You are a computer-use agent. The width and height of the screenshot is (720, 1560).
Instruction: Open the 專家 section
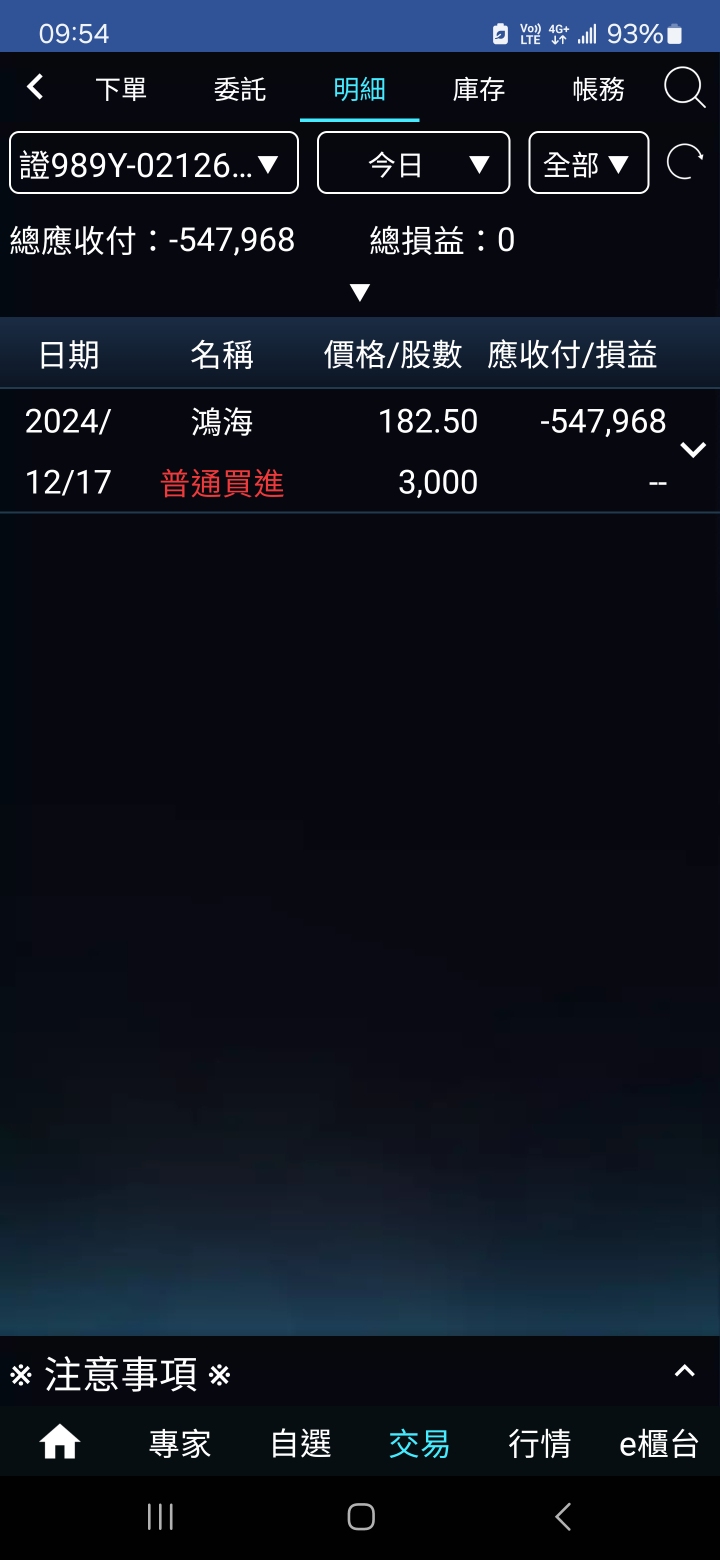[180, 1443]
